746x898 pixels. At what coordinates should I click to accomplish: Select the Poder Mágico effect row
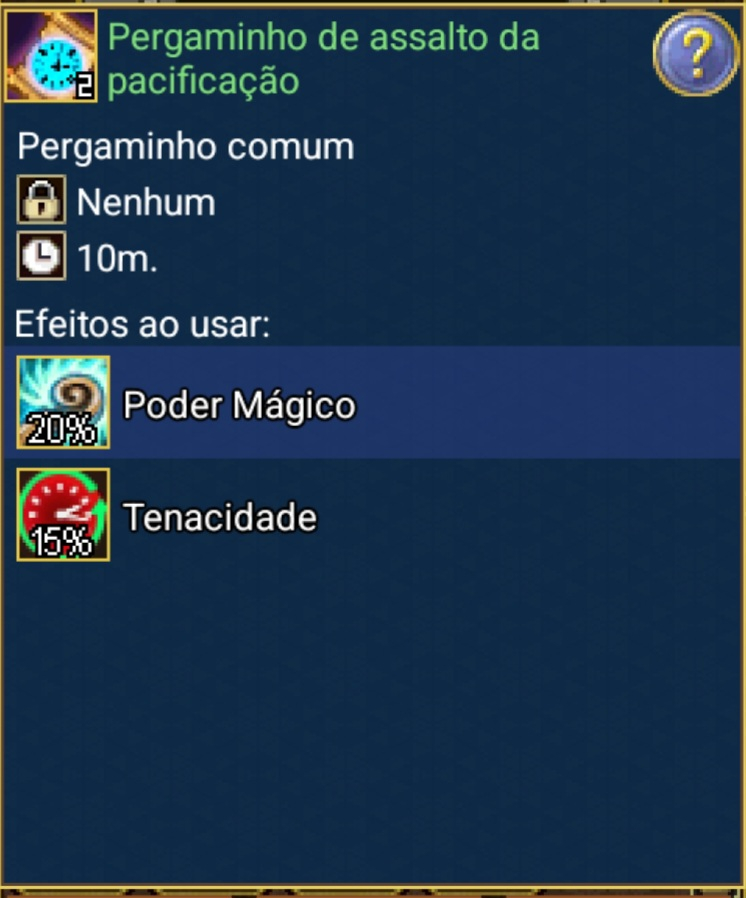372,403
